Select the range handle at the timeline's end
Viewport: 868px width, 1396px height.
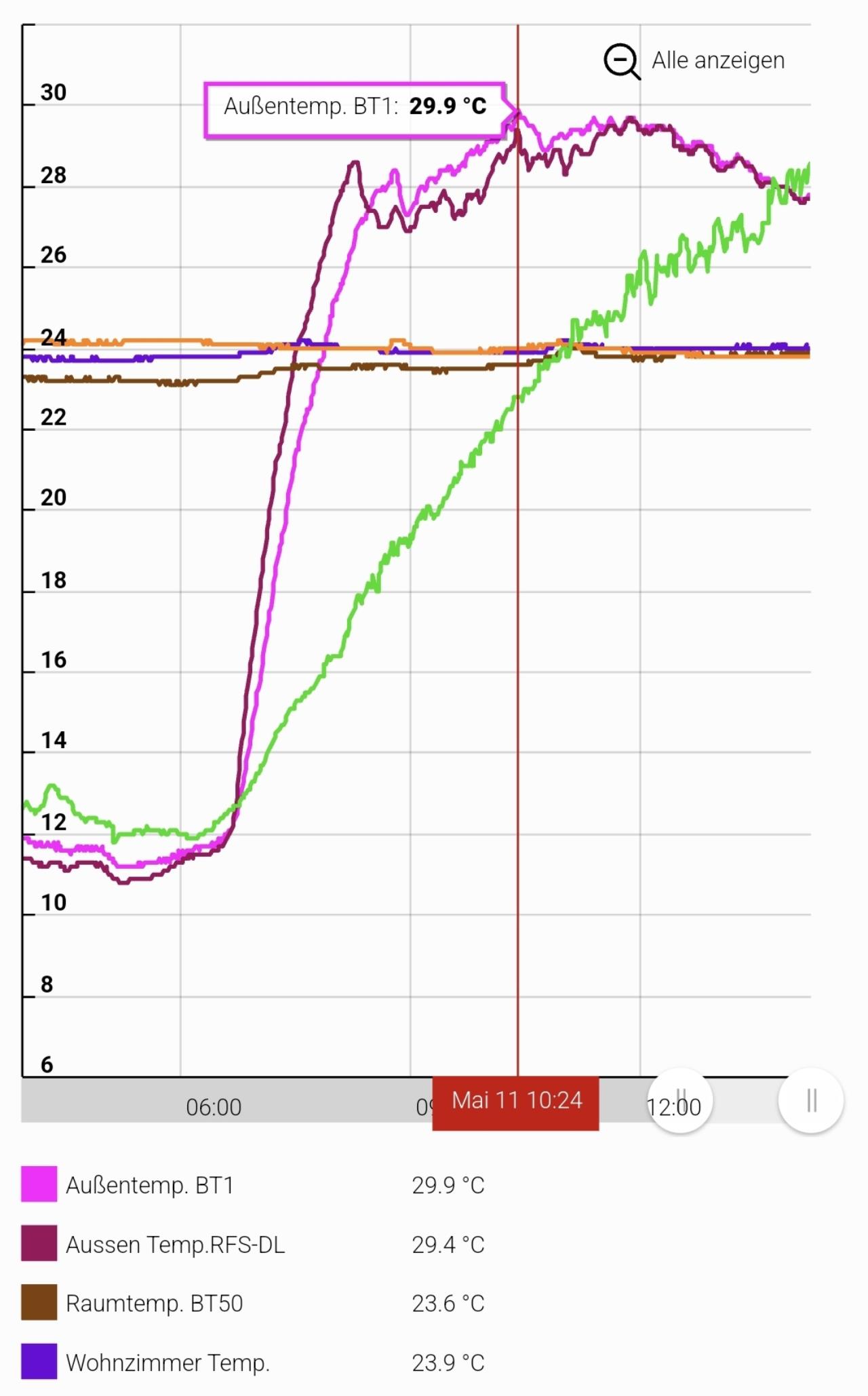click(810, 1100)
